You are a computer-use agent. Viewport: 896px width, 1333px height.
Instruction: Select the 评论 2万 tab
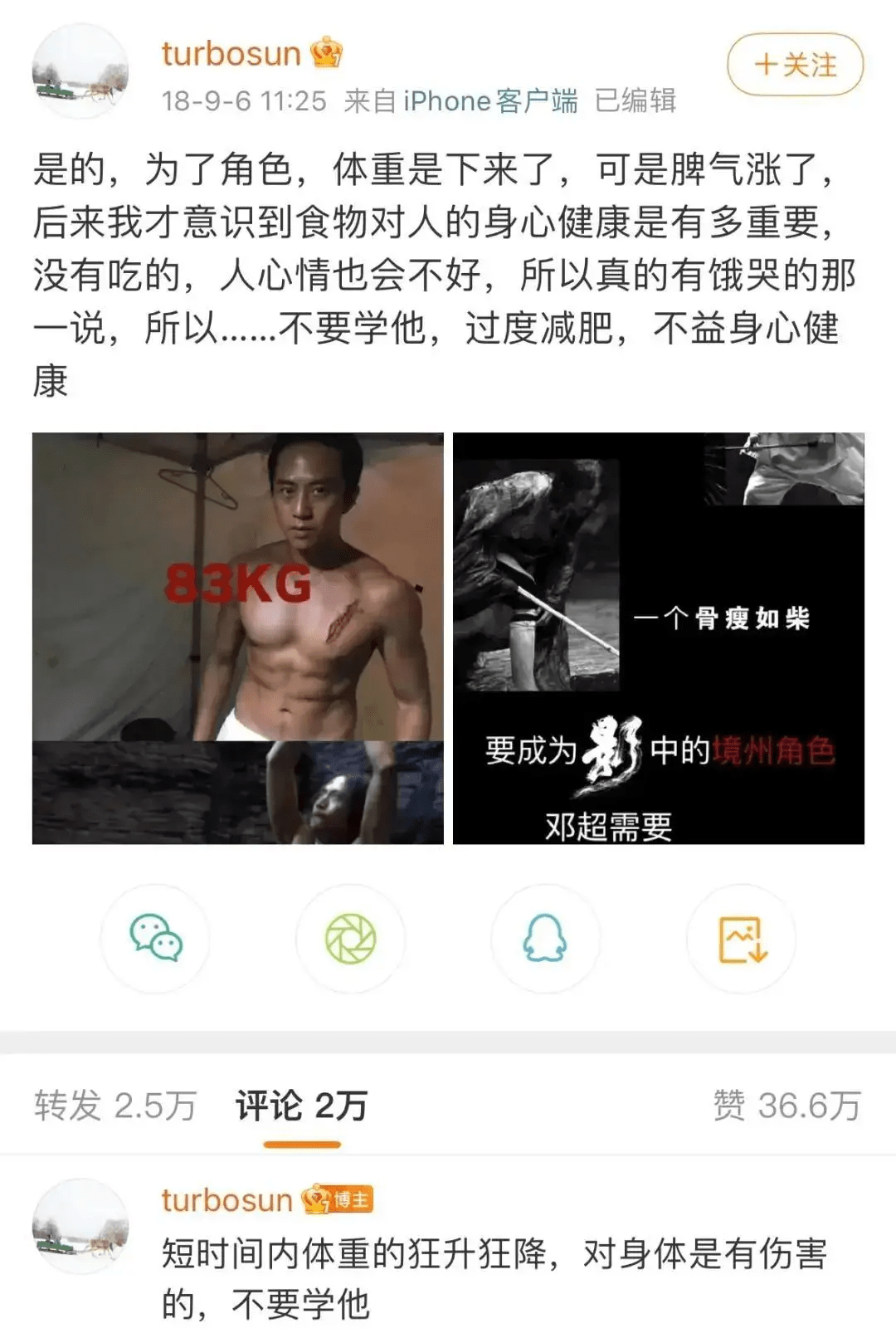pos(301,1106)
